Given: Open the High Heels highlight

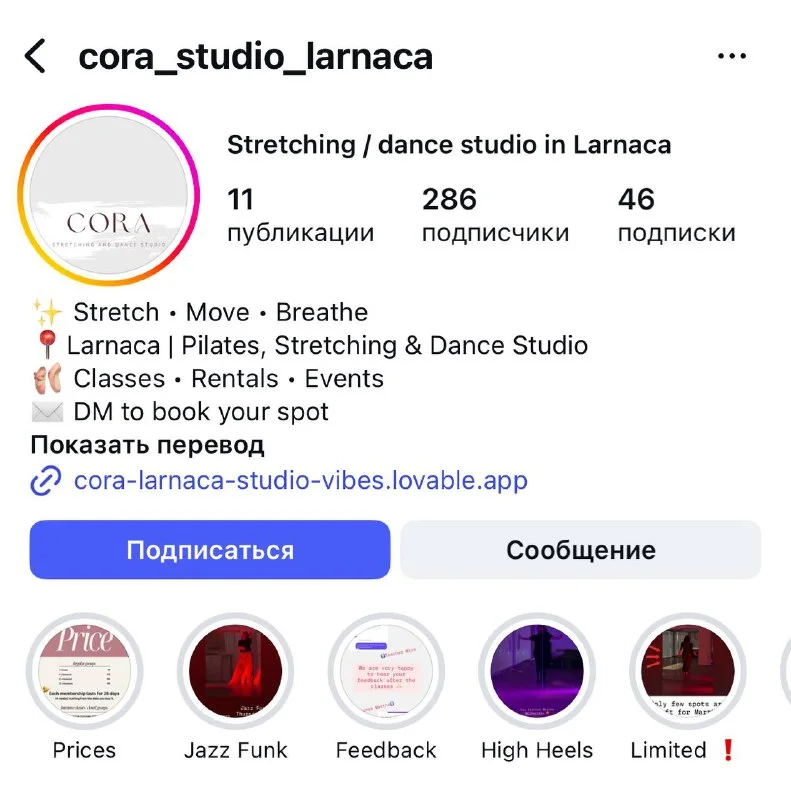Looking at the screenshot, I should click(537, 670).
